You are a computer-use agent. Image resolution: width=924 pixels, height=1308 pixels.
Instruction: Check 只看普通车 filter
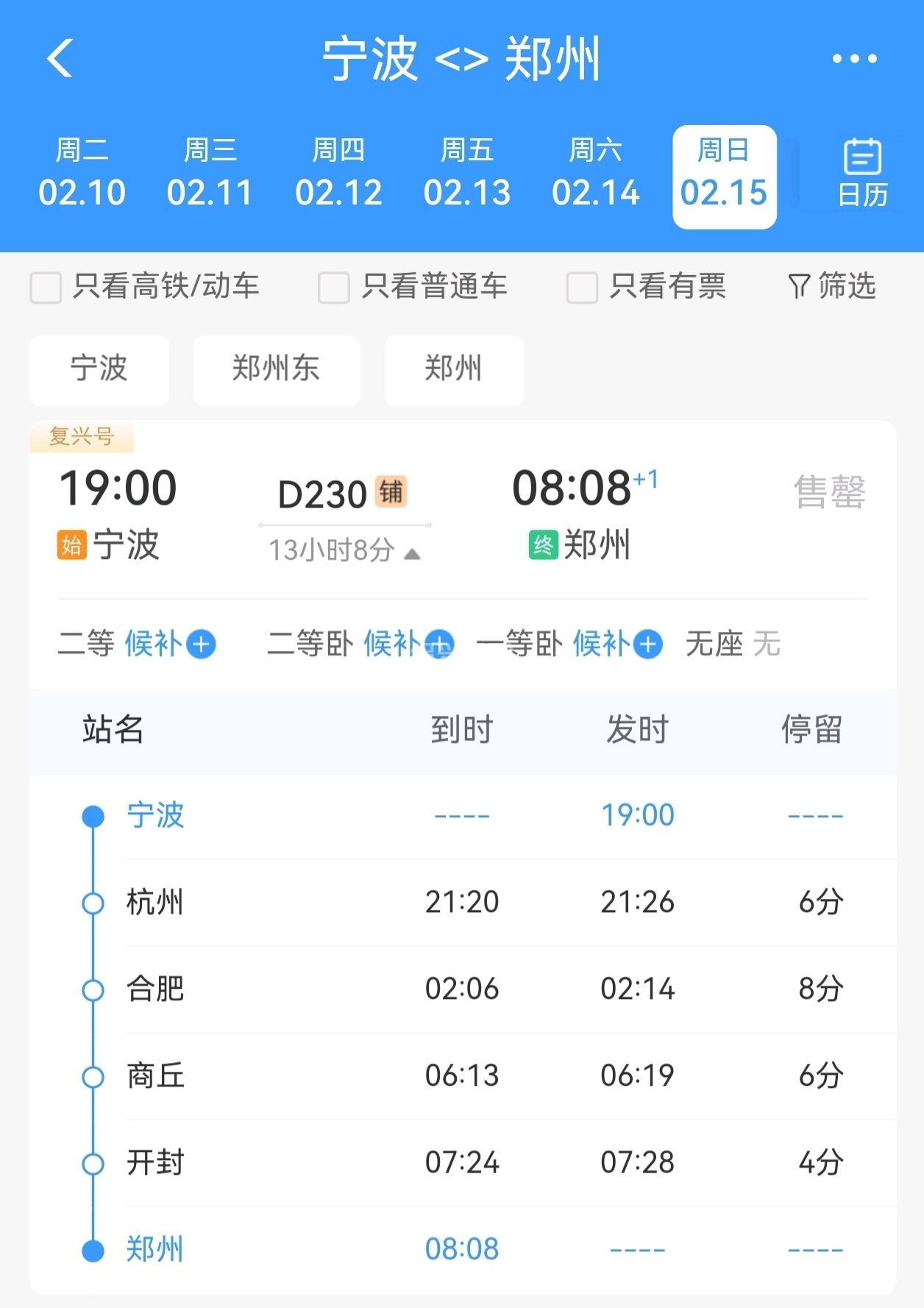point(333,287)
